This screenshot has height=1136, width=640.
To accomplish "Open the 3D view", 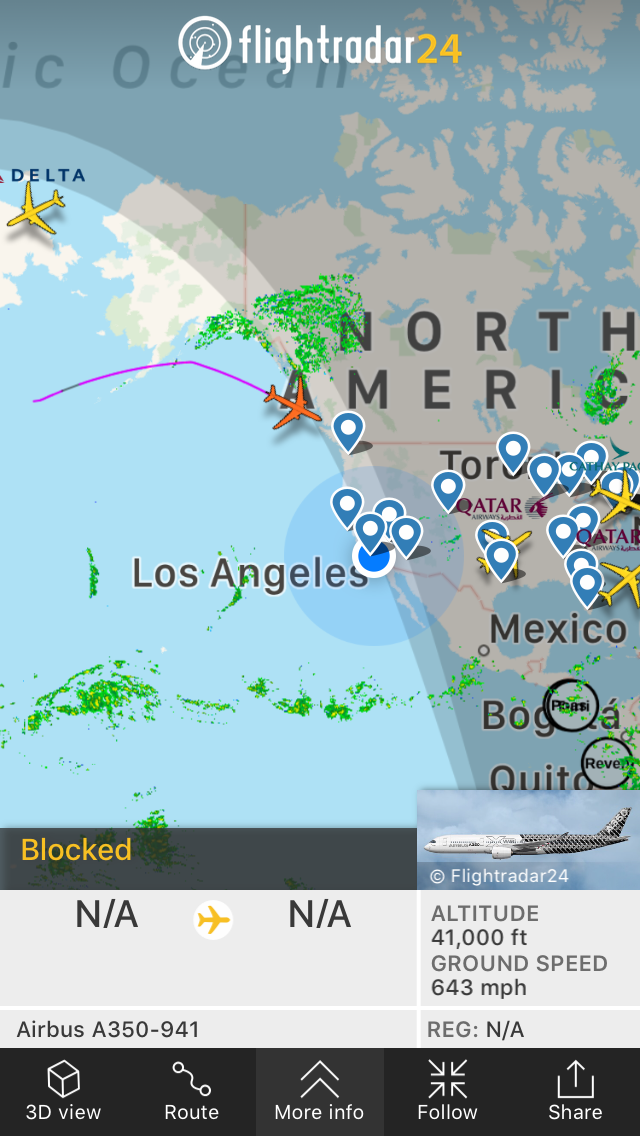I will tap(64, 1091).
